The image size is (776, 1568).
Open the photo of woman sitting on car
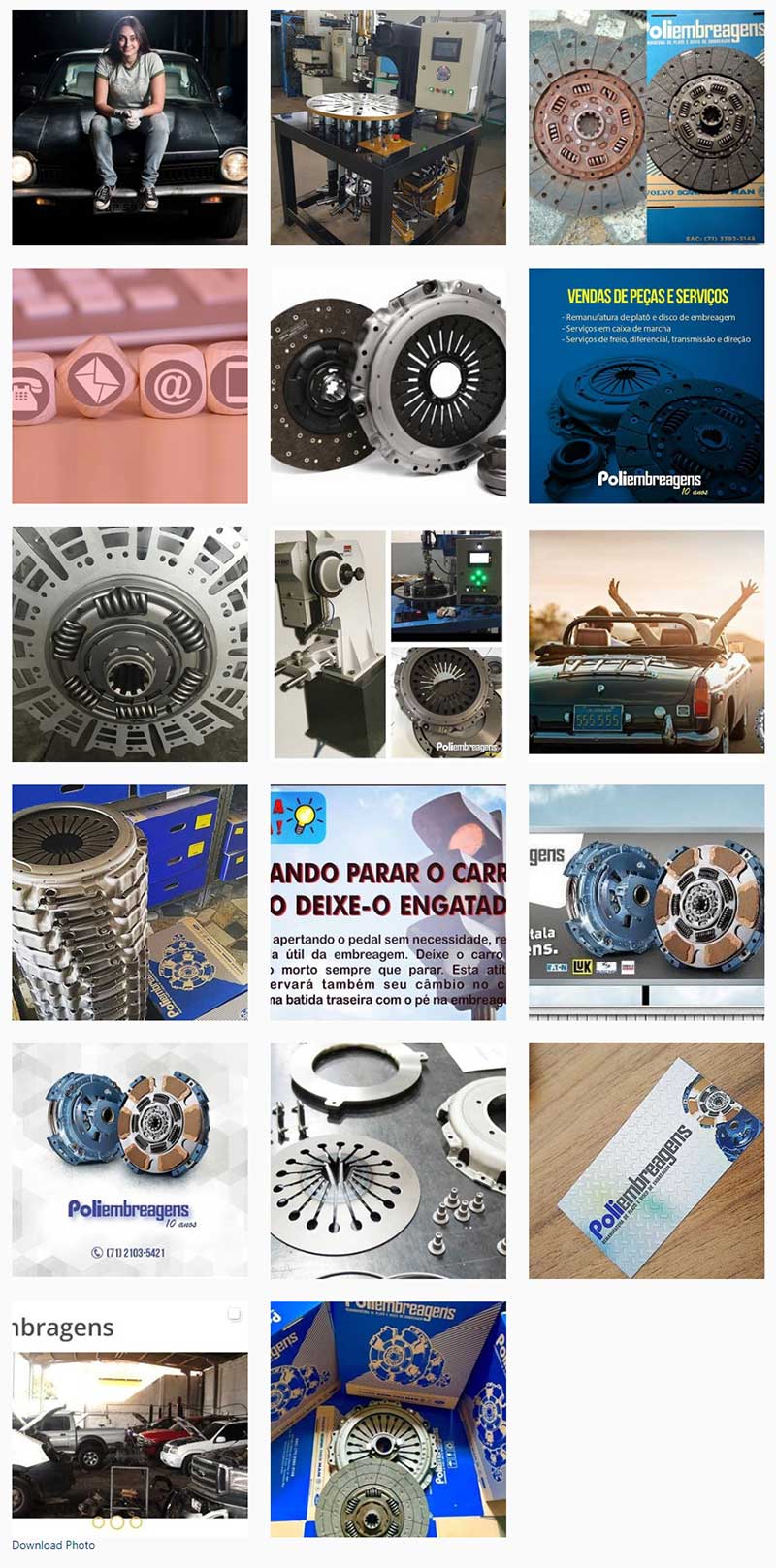pos(129,127)
